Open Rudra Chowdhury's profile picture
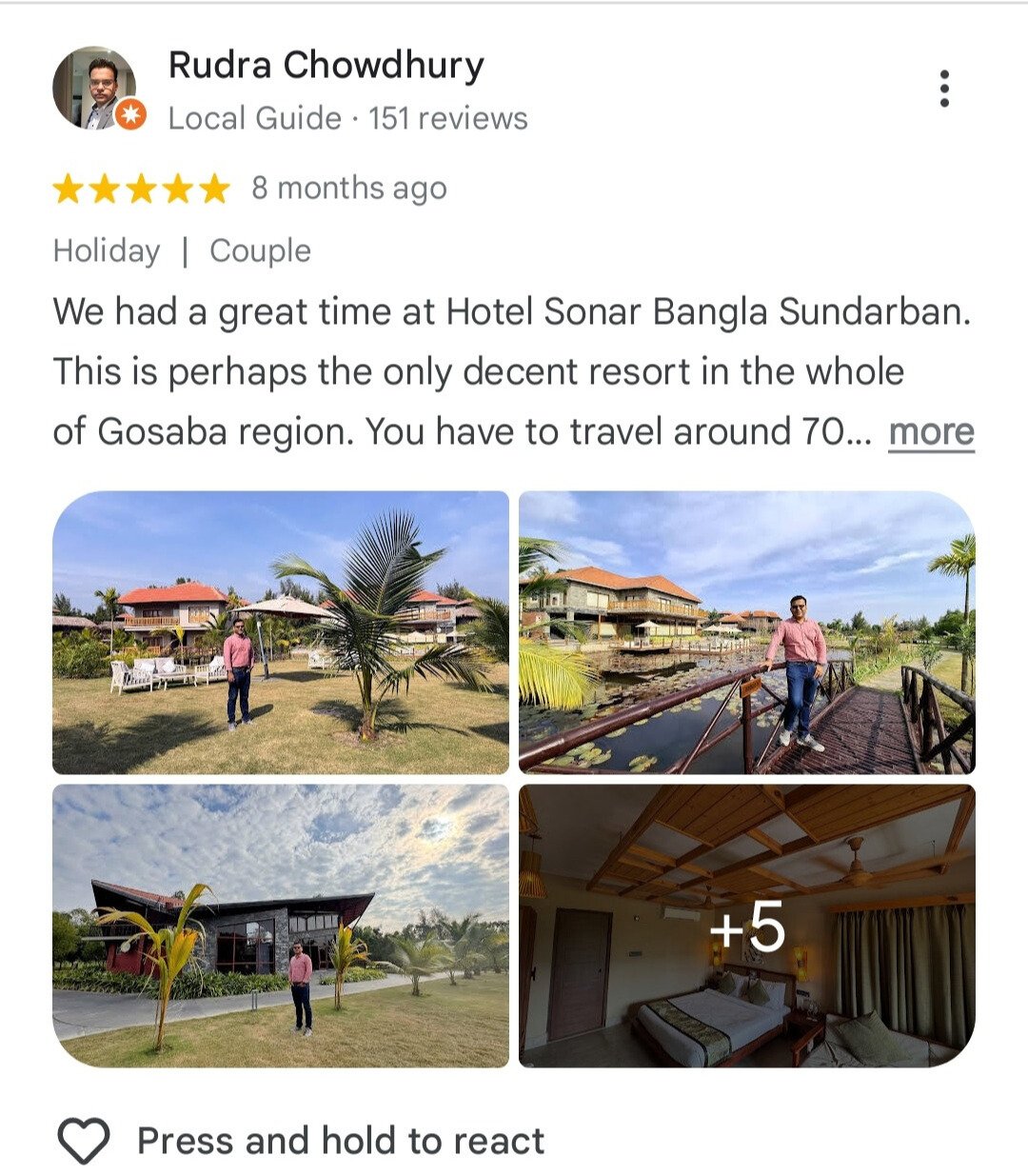The height and width of the screenshot is (1176, 1028). 96,89
